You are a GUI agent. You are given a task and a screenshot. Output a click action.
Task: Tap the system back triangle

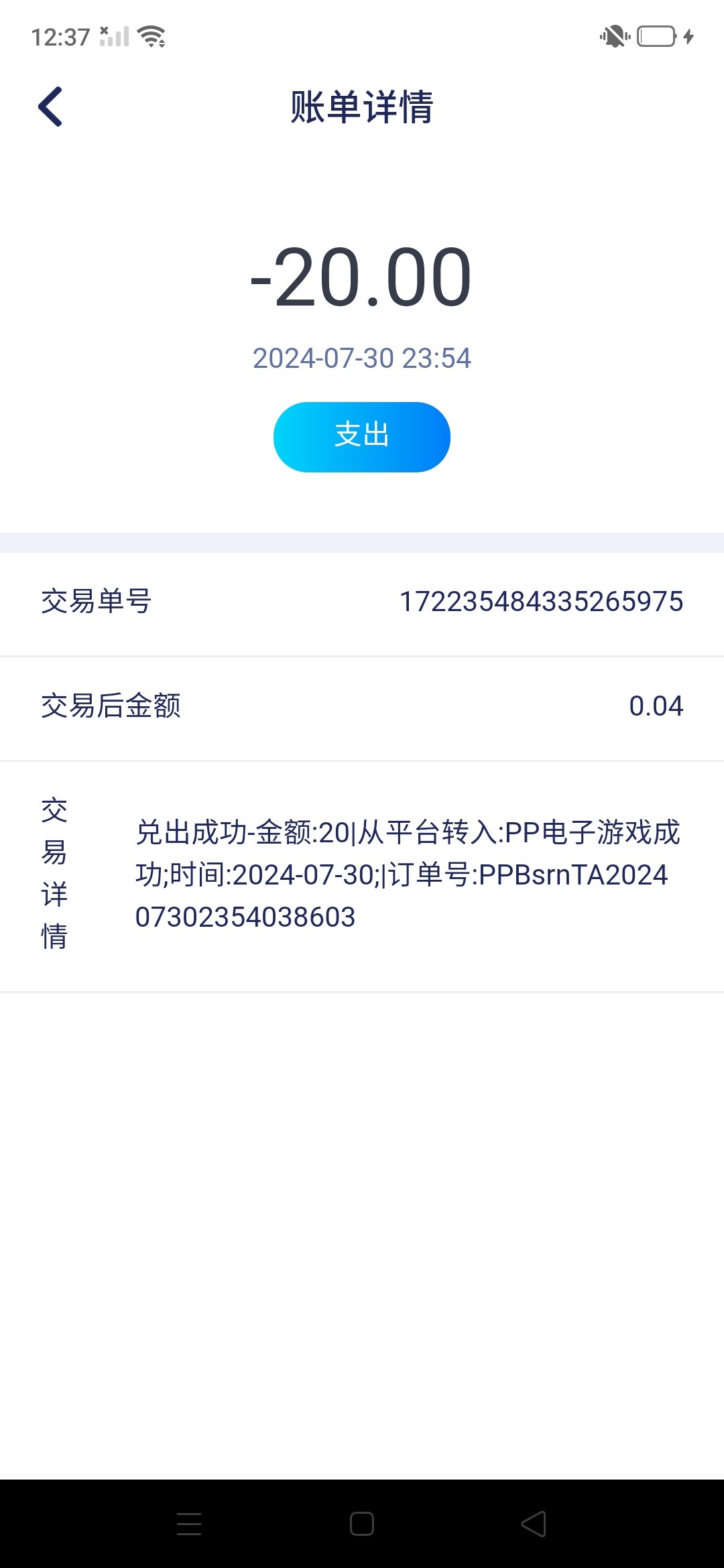point(534,1524)
